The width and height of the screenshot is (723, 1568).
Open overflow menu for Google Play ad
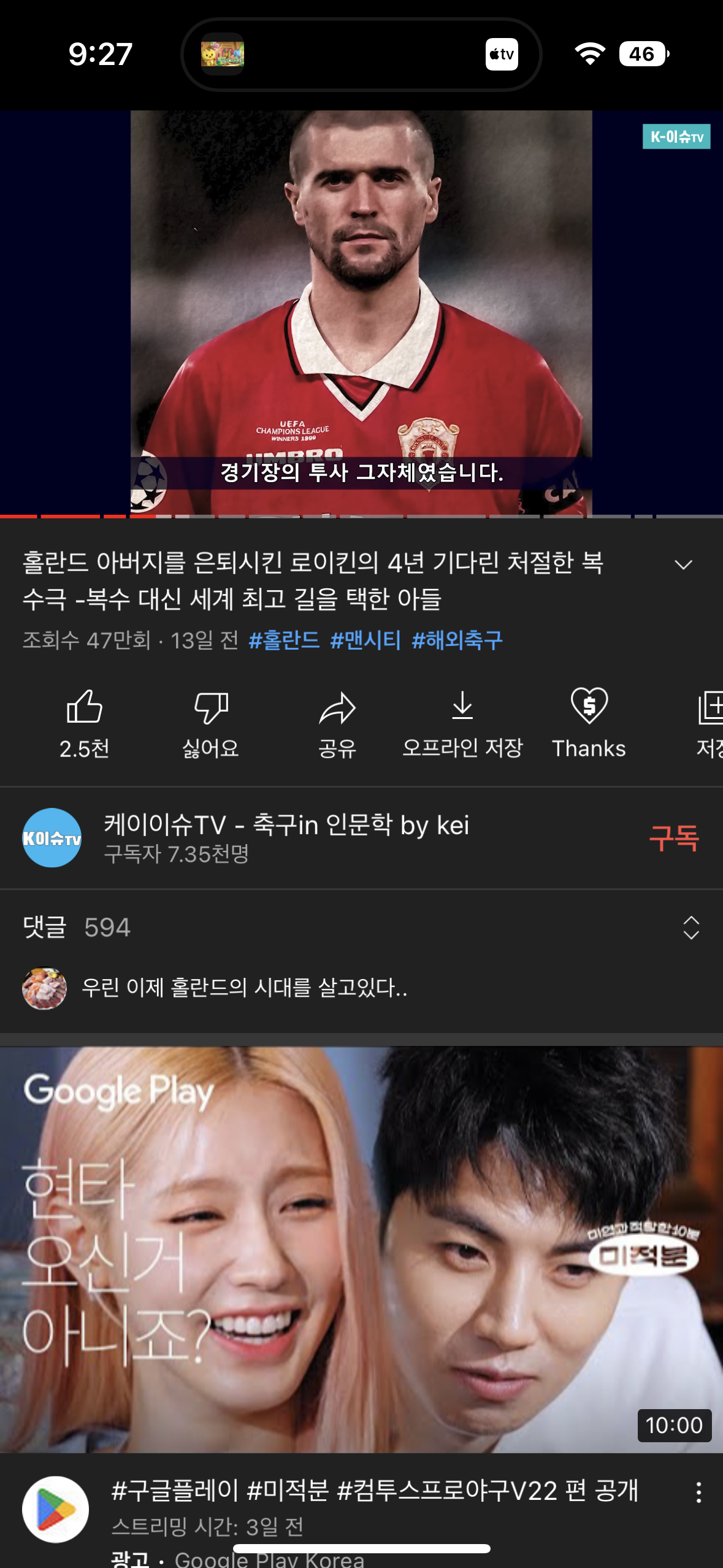click(698, 1493)
